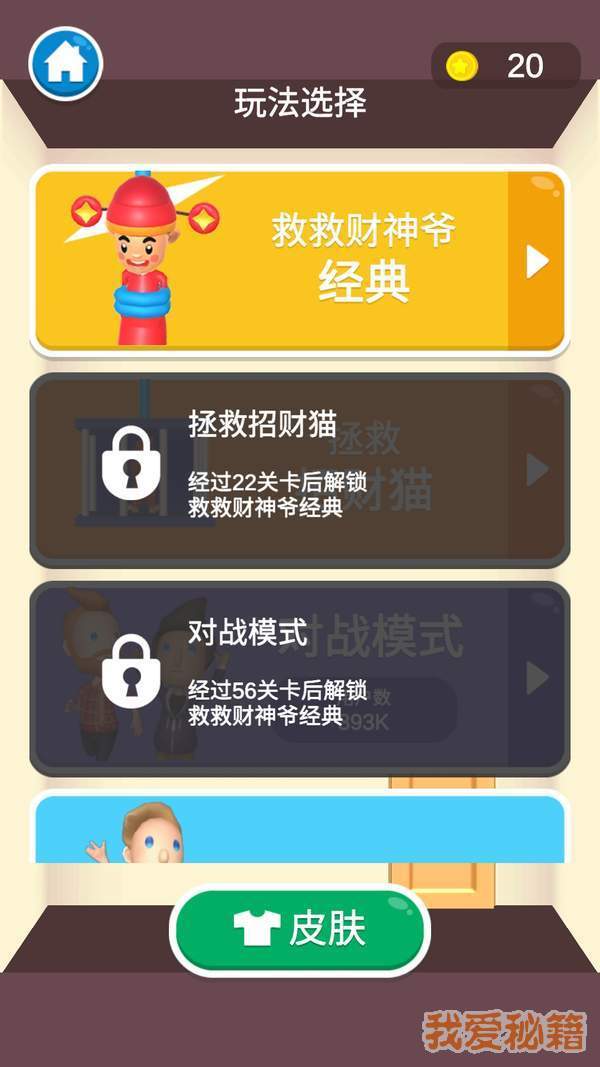Screen dimensions: 600x1067
Task: Tap the locked 拯救招财猫 mode card
Action: (300, 470)
